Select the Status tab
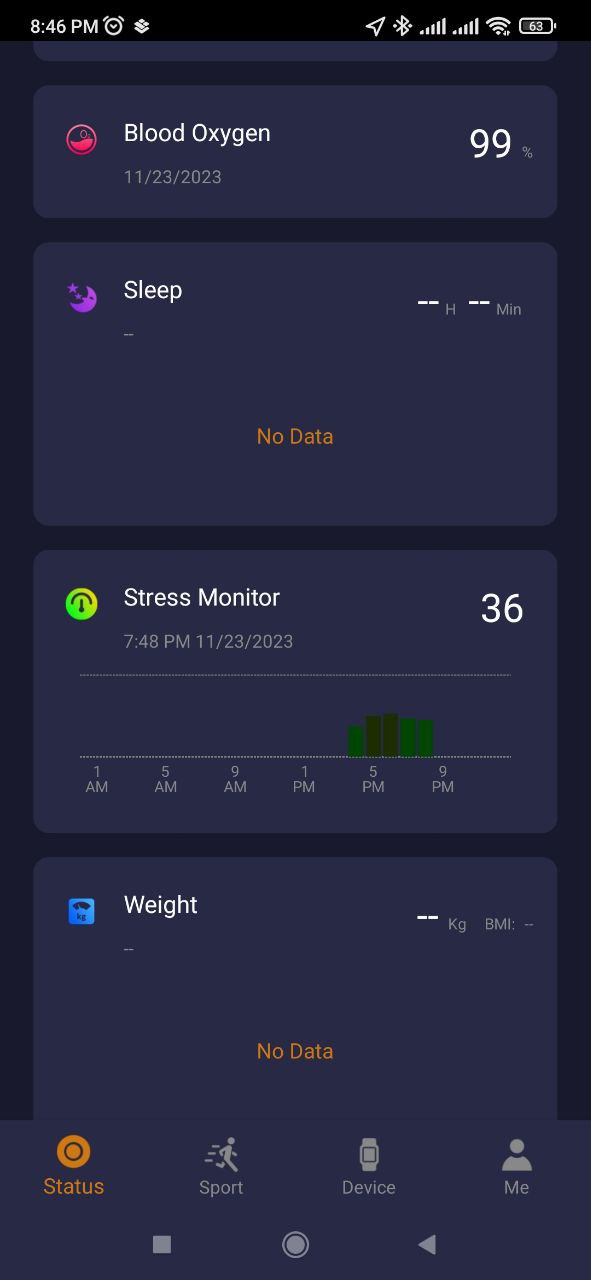Viewport: 591px width, 1280px height. coord(74,1166)
